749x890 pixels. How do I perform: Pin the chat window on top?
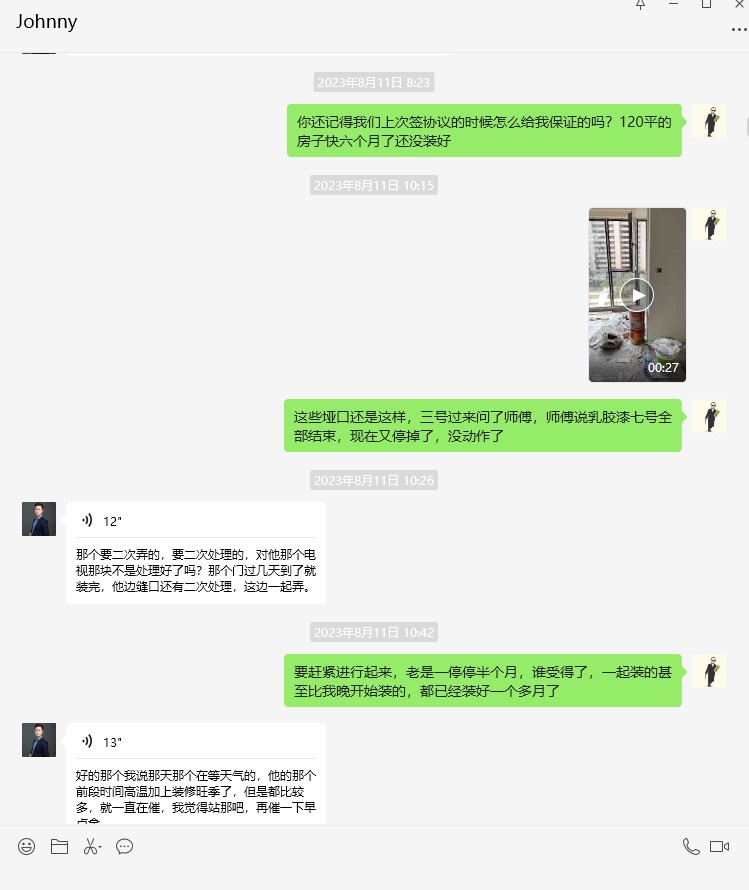(641, 5)
